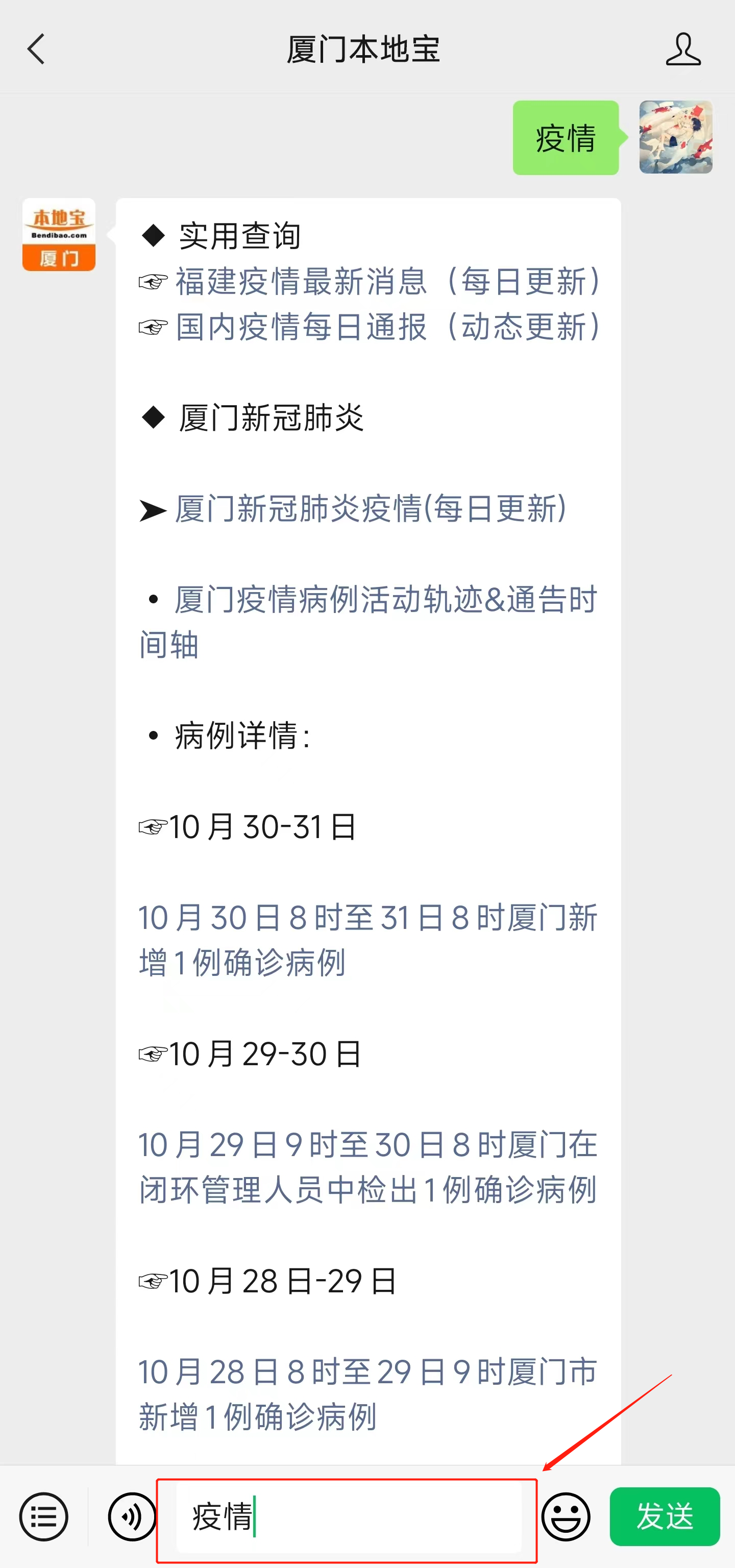Screen dimensions: 735x1568
Task: Open the emoji picker
Action: pos(566,1516)
